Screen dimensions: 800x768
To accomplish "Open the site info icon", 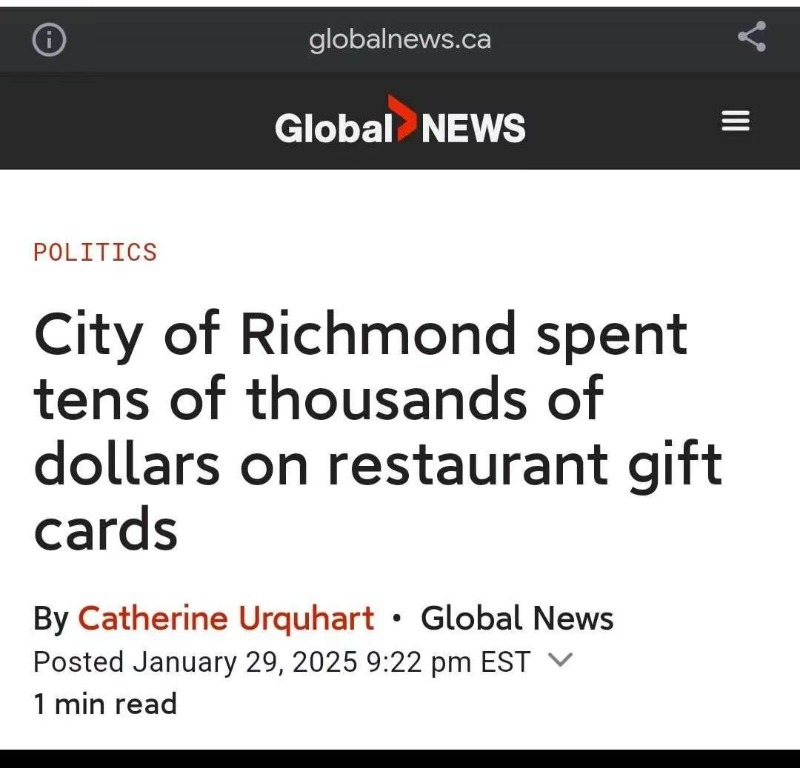I will coord(49,39).
